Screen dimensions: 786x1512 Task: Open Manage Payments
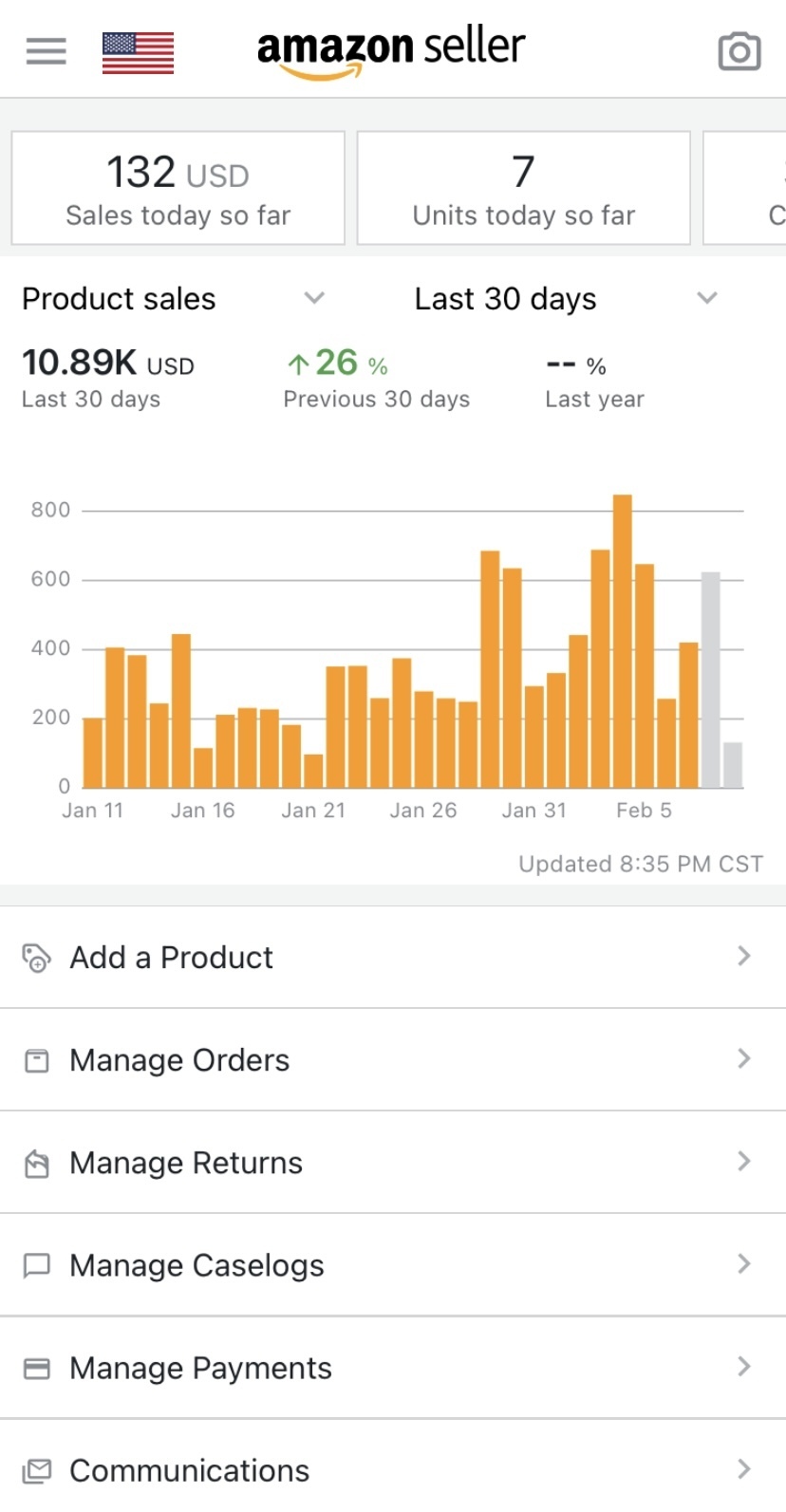[x=392, y=1367]
